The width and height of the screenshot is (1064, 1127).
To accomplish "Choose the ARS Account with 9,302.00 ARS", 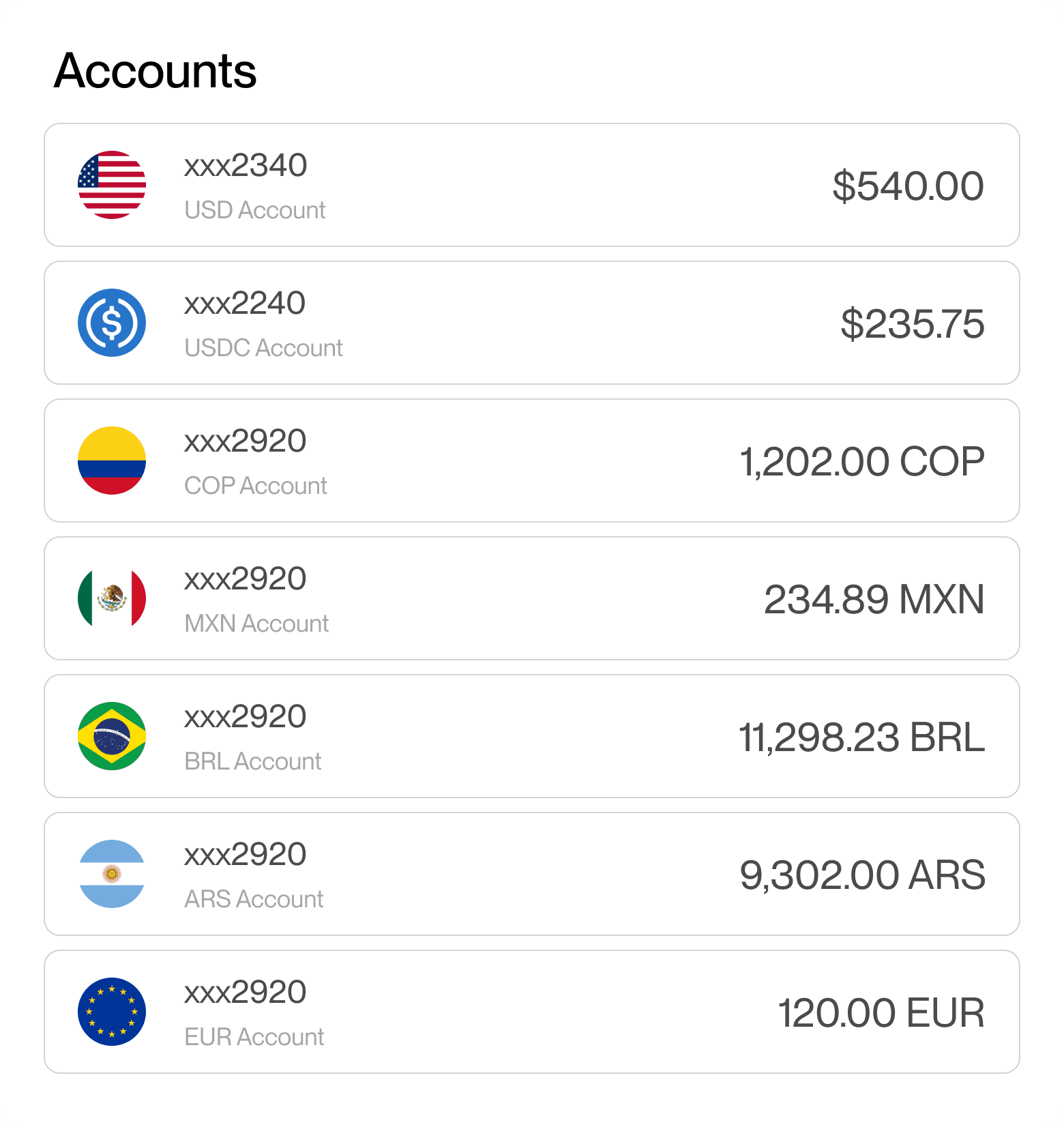I will [531, 874].
